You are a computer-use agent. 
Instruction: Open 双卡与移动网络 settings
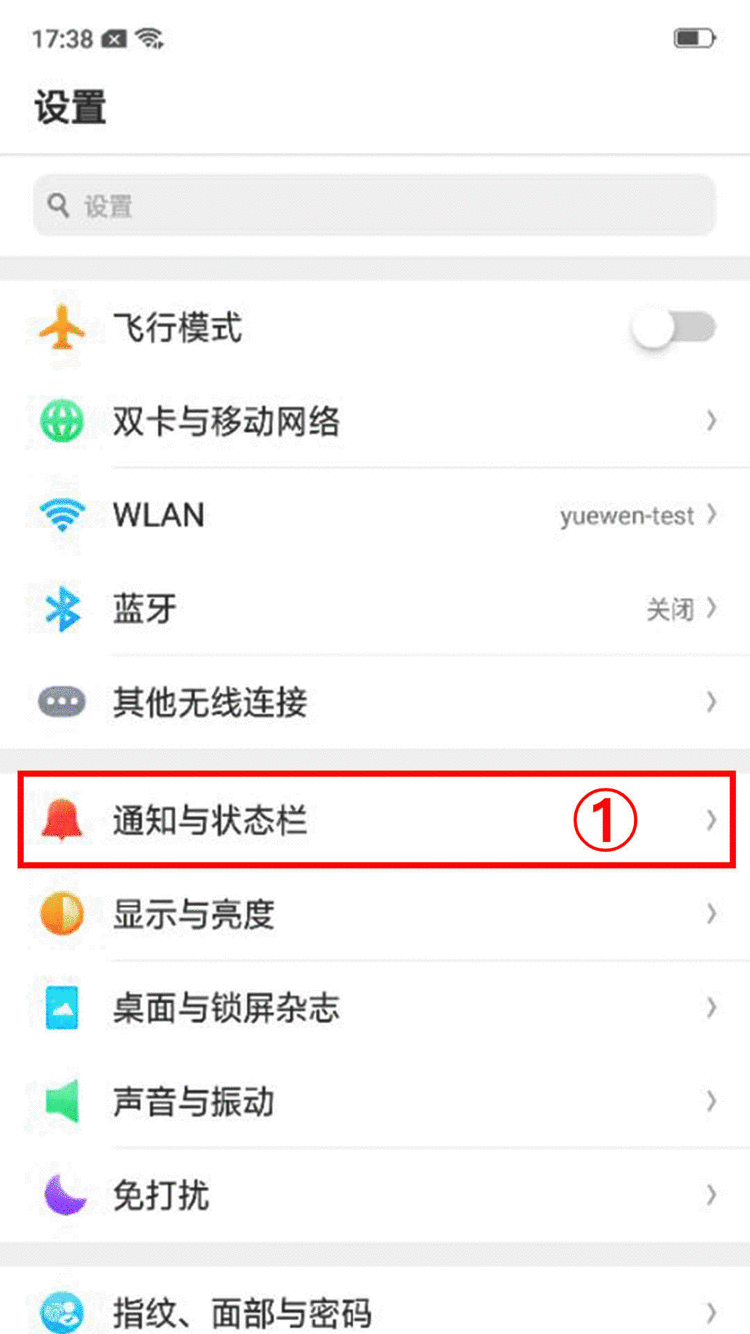375,422
